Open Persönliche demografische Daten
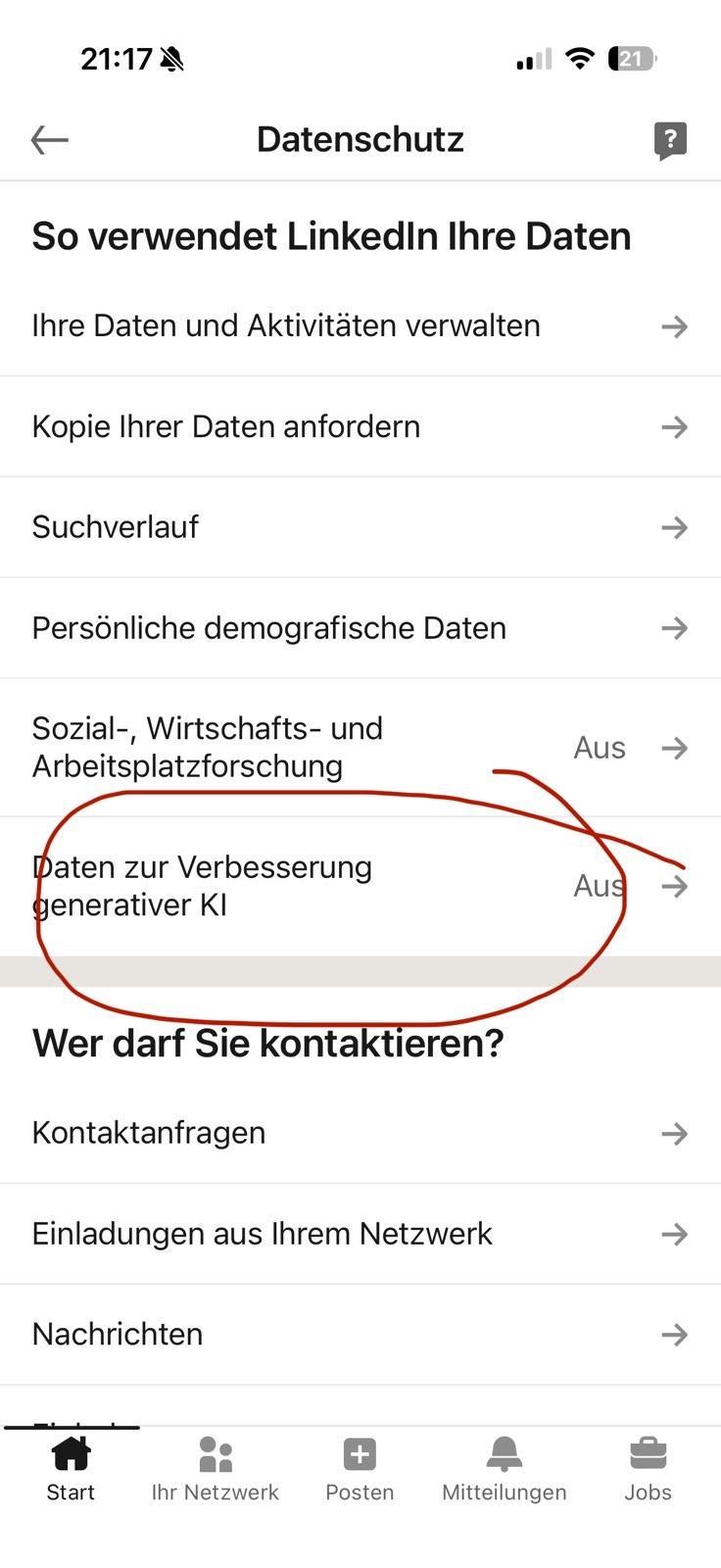721x1568 pixels. (x=360, y=628)
